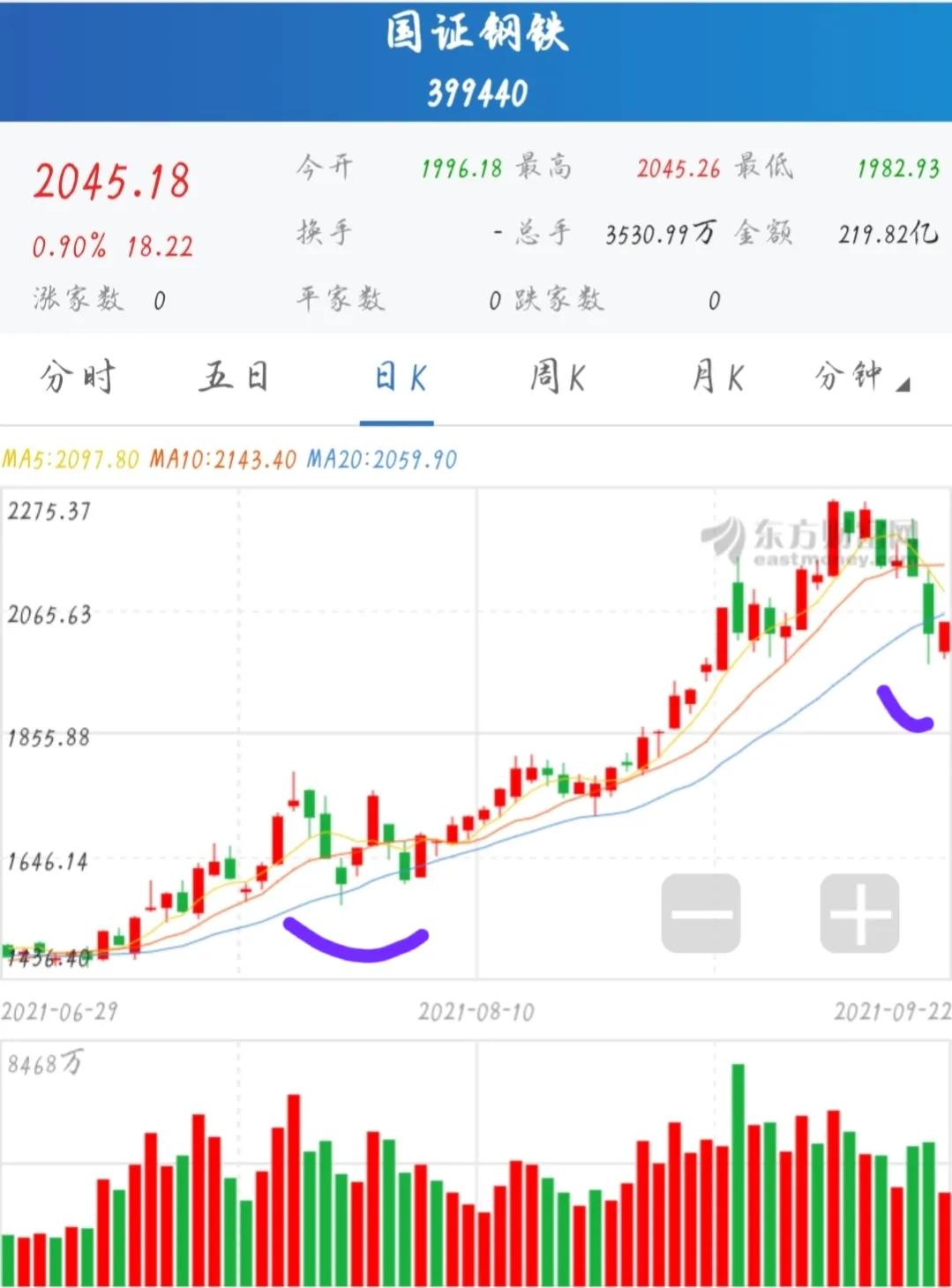Toggle the 日K daily candlestick view
952x1288 pixels.
click(397, 376)
